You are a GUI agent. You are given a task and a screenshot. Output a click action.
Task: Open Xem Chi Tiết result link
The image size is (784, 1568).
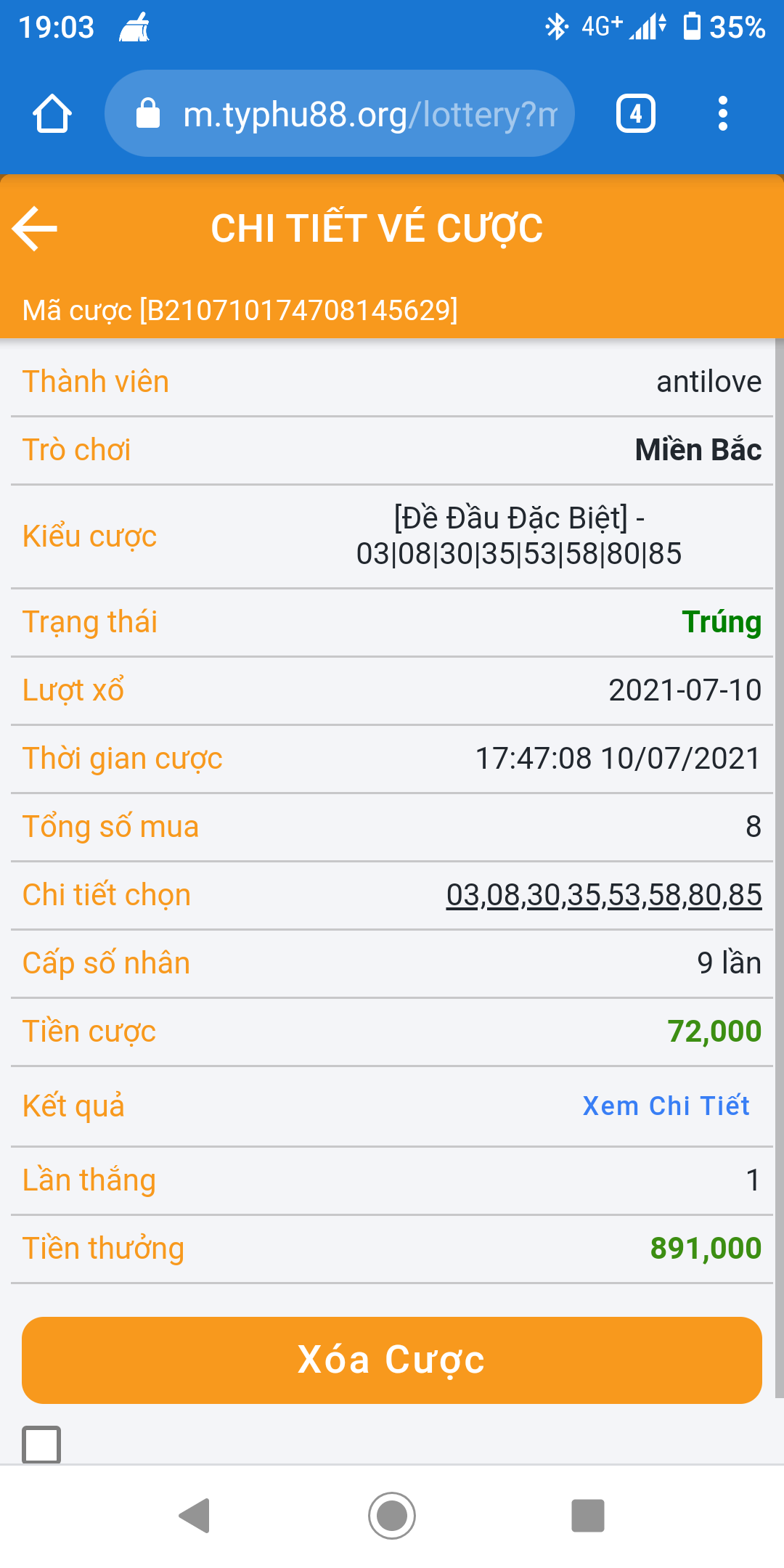click(x=666, y=1106)
